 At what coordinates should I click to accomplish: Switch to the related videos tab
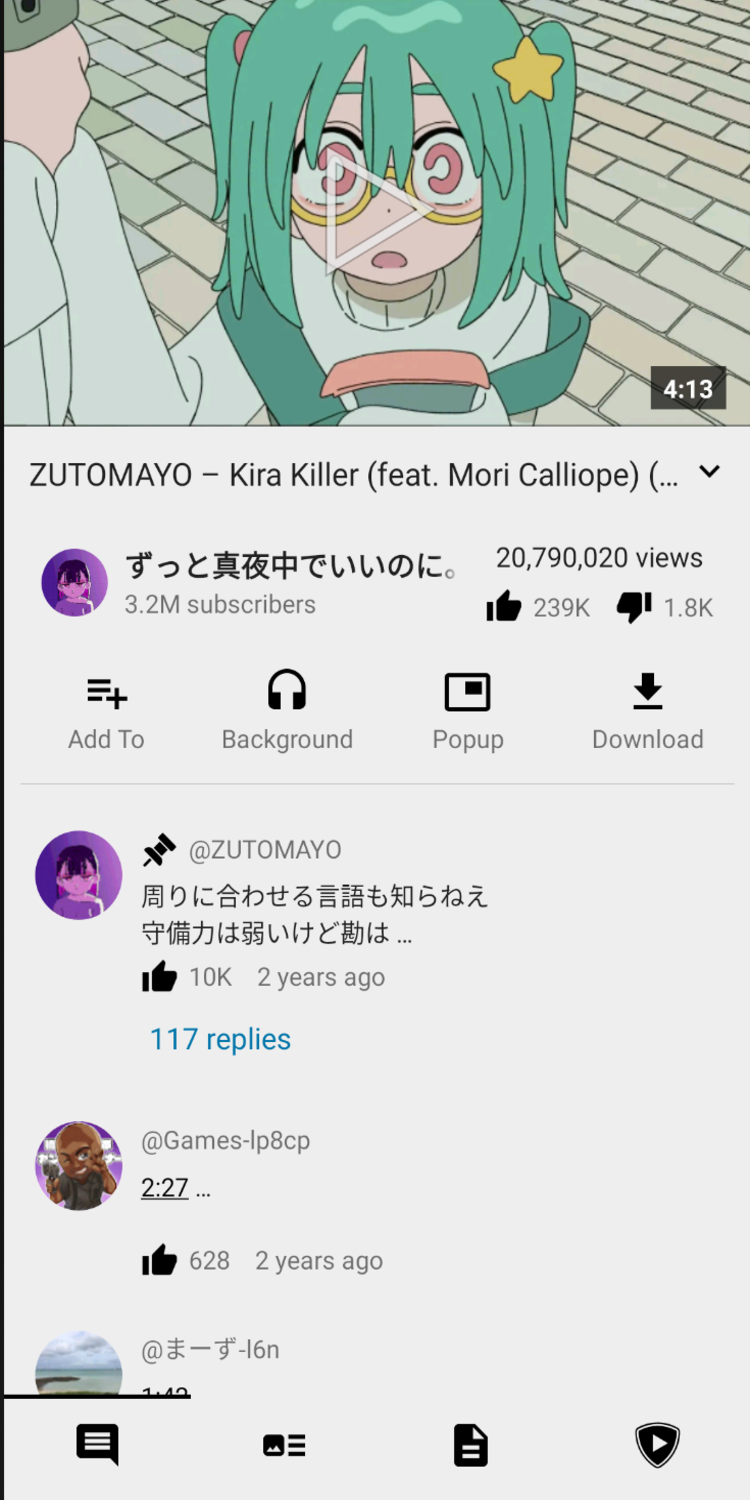pyautogui.click(x=284, y=1445)
